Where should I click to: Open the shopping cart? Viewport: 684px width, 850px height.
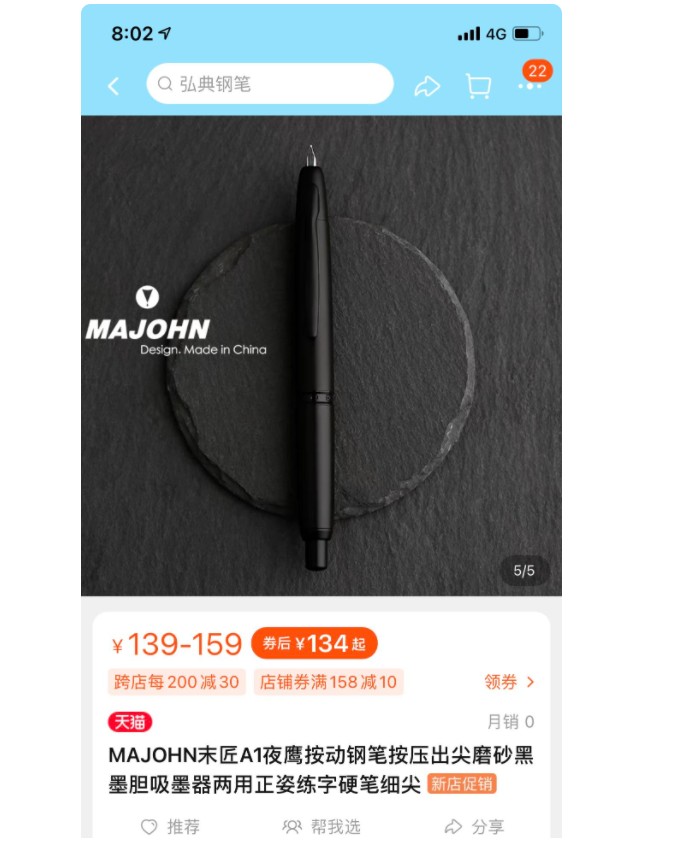tap(478, 86)
